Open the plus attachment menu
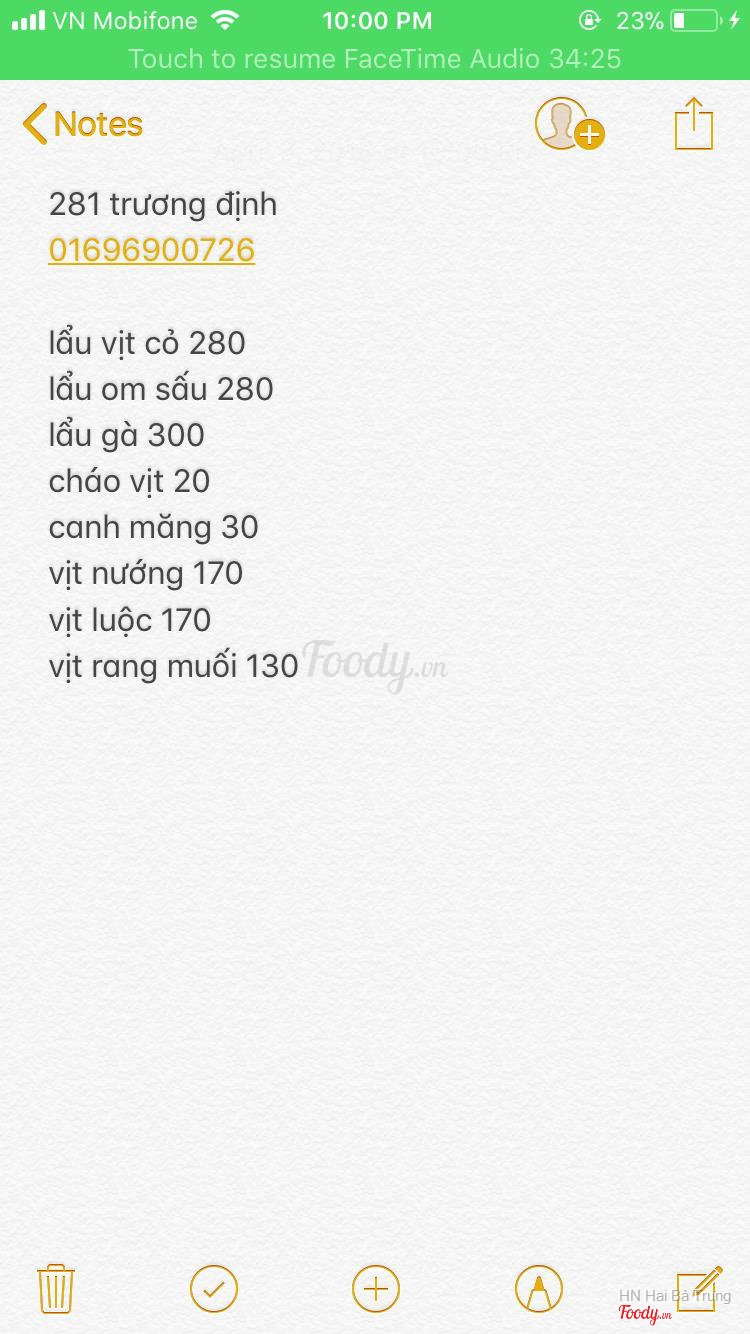Screen dimensions: 750x1334 [376, 1288]
